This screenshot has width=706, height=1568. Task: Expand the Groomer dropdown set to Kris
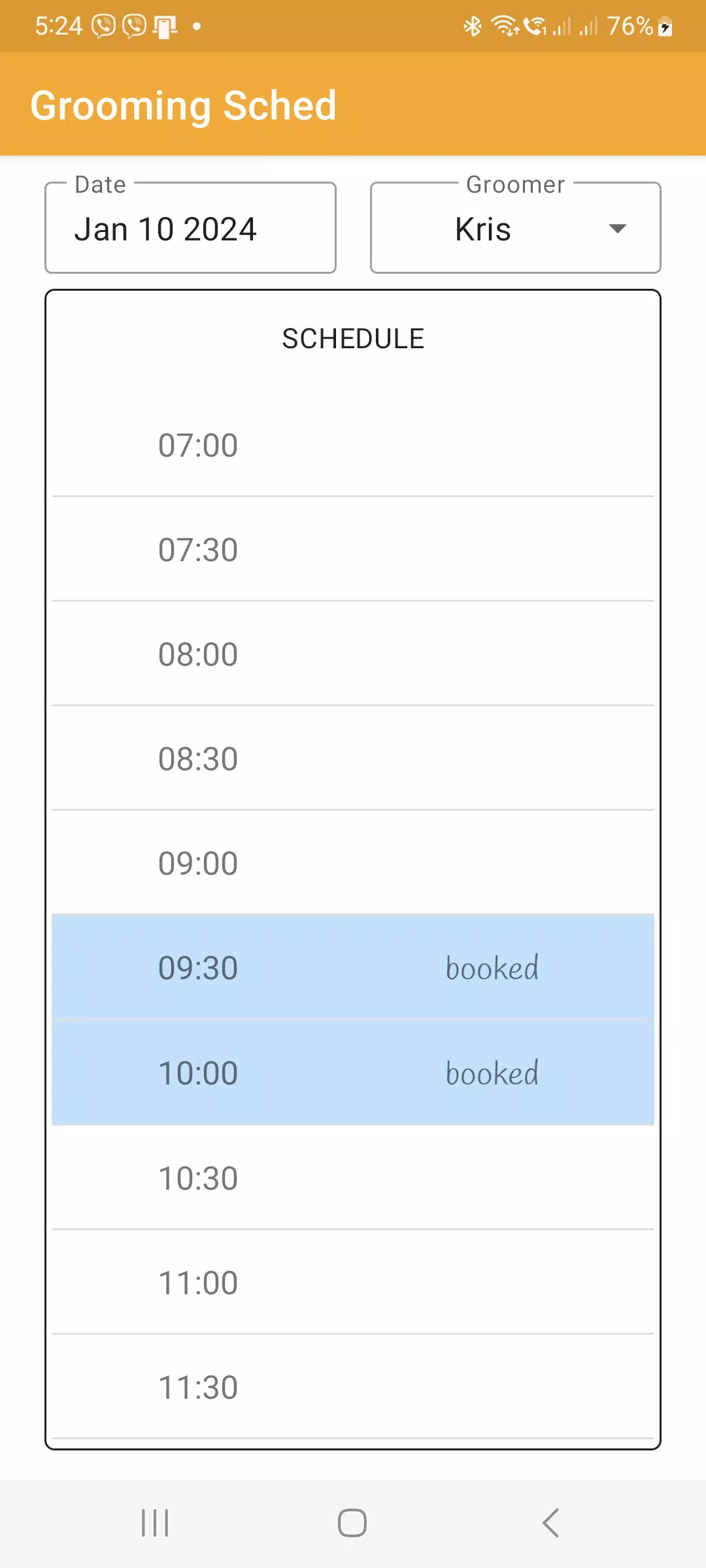pyautogui.click(x=515, y=227)
